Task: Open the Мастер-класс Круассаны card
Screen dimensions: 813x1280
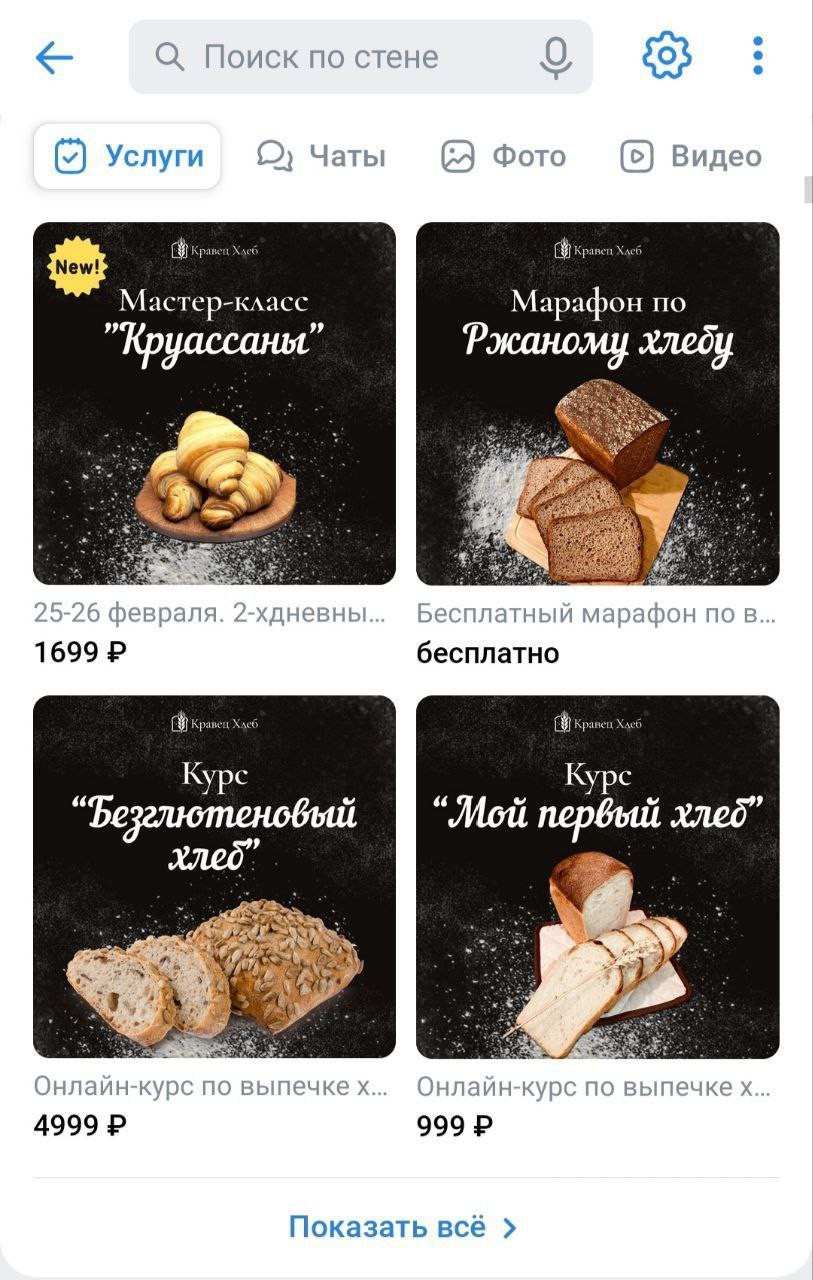Action: point(214,404)
